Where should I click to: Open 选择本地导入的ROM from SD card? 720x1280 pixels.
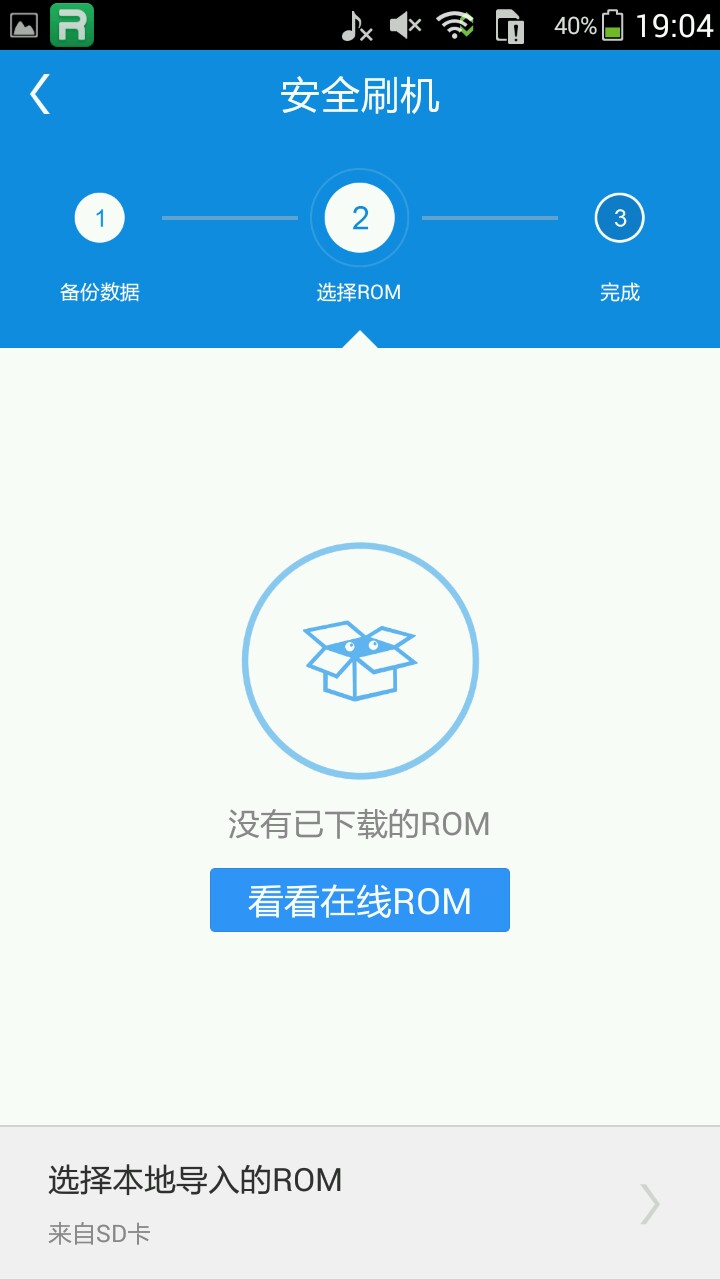(360, 1203)
